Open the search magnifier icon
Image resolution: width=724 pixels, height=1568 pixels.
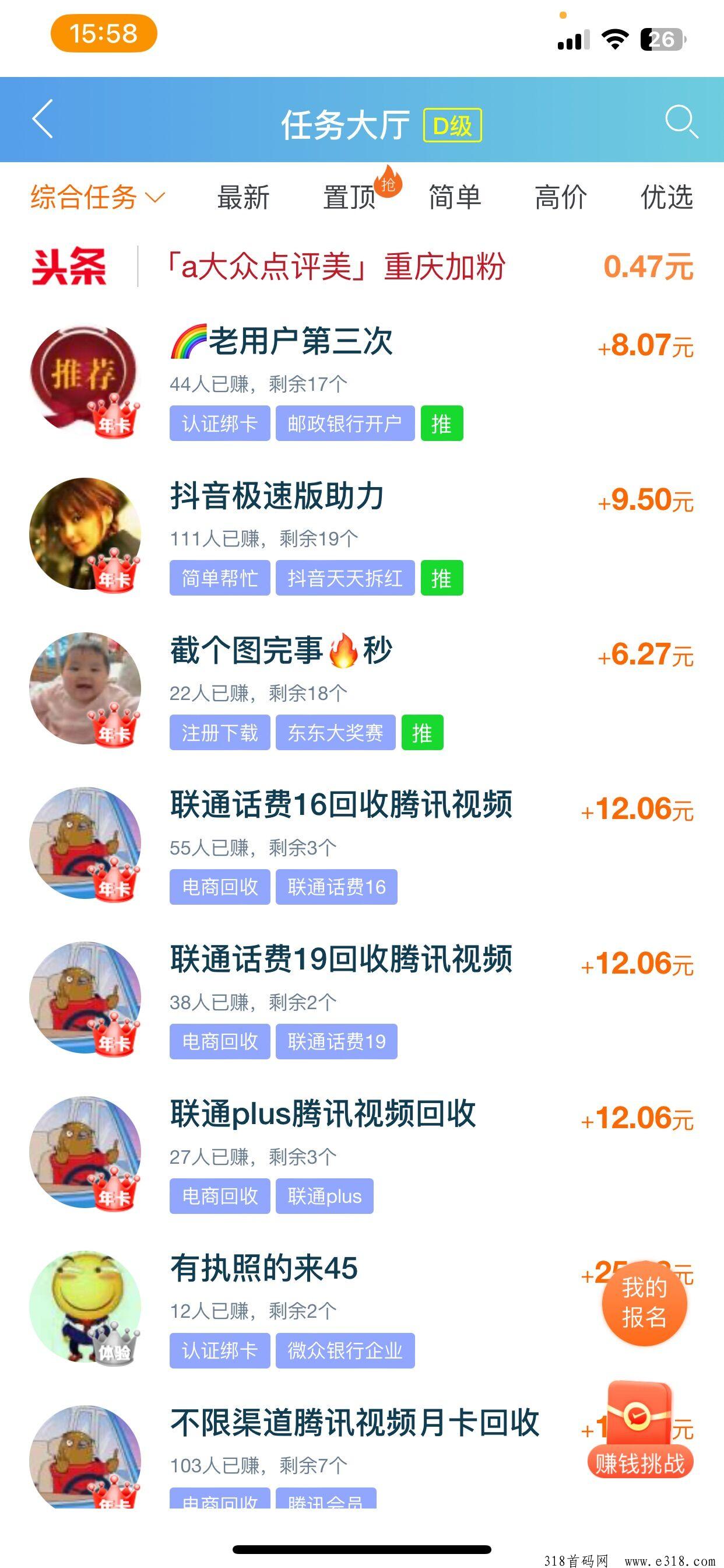(680, 121)
